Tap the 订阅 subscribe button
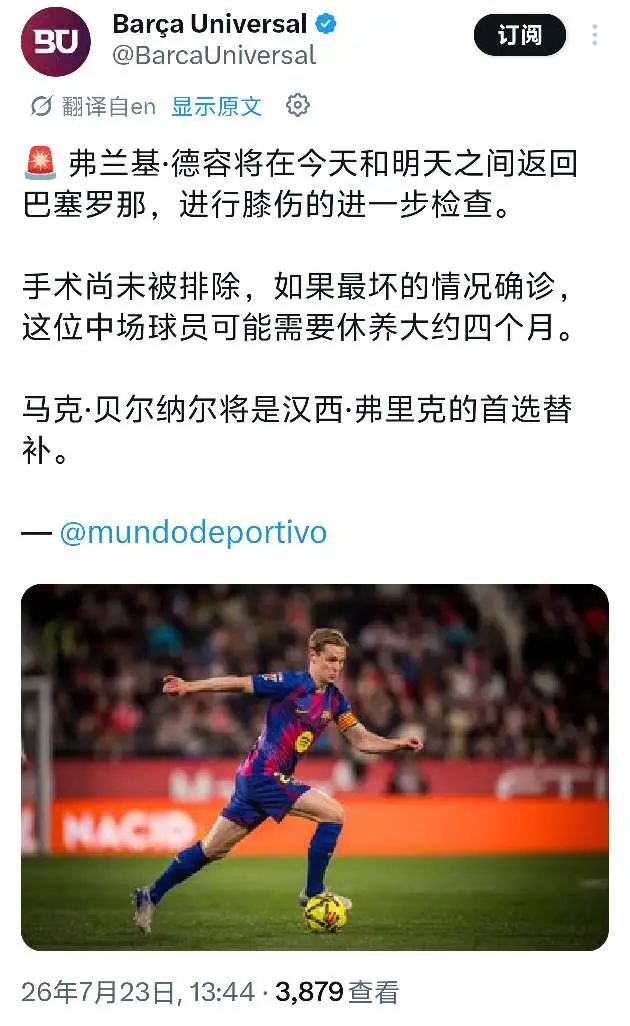Image resolution: width=630 pixels, height=1026 pixels. [x=519, y=35]
